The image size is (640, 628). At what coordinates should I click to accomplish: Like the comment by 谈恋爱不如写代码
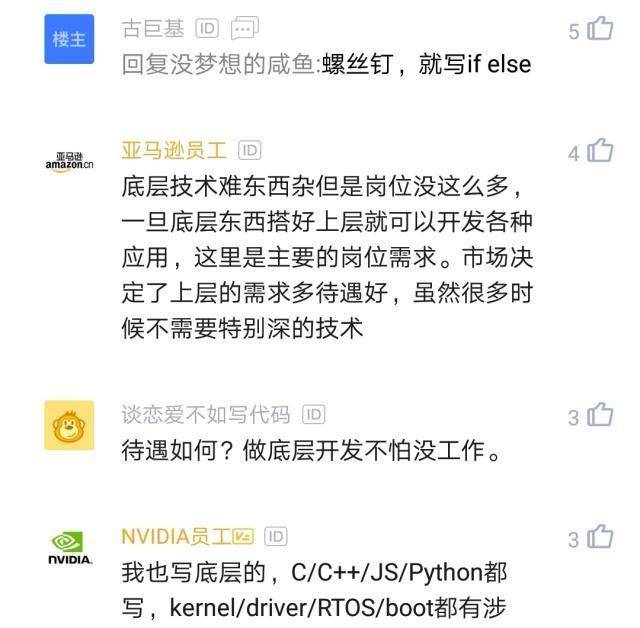coord(600,415)
